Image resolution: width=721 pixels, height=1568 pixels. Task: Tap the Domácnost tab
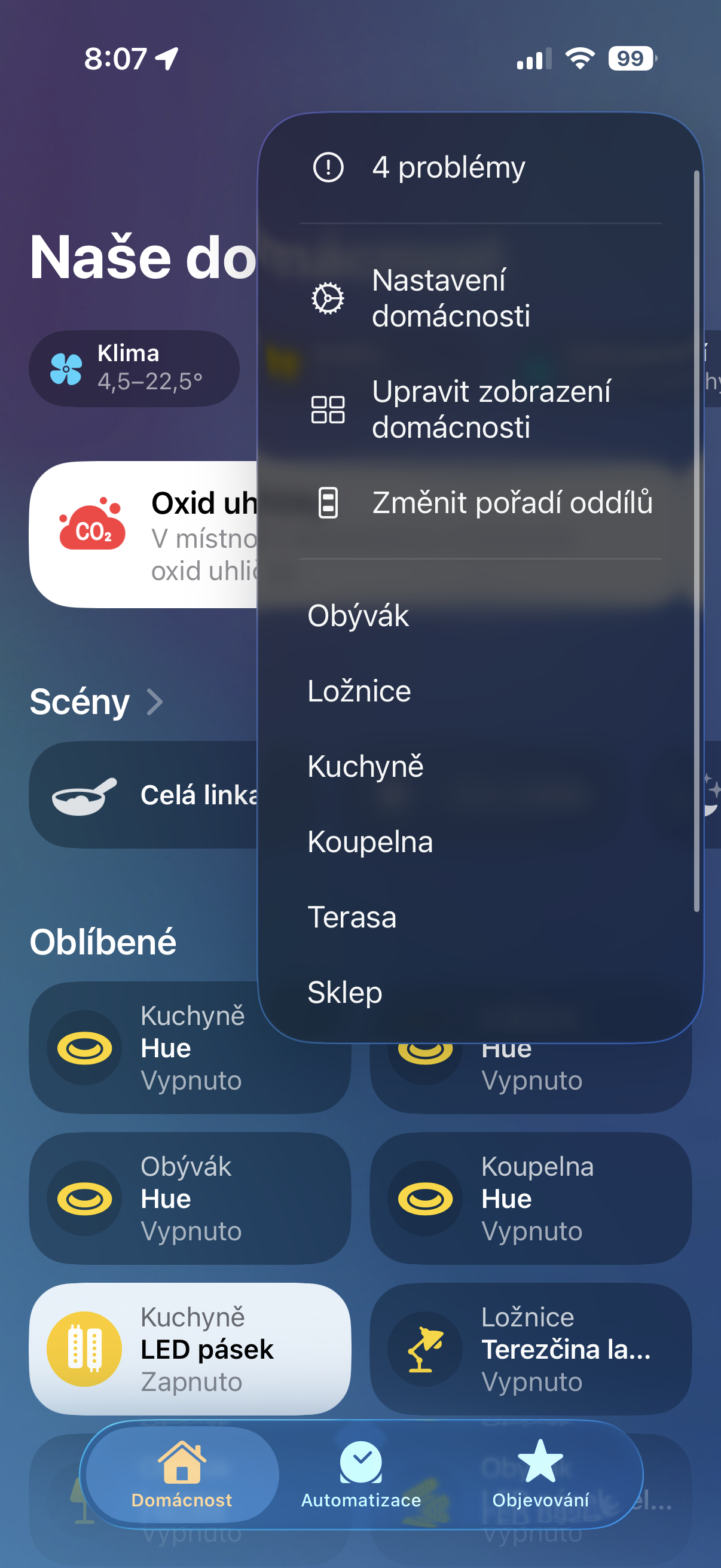181,1474
